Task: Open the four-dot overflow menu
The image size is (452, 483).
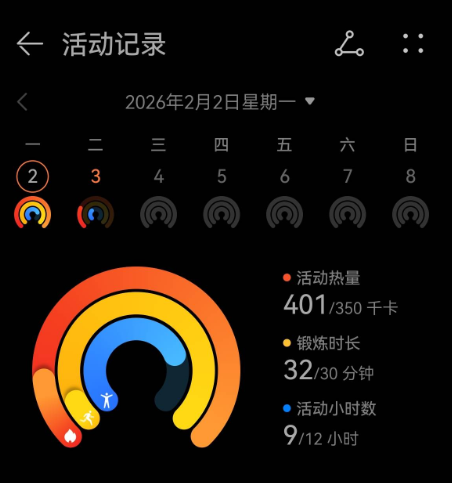Action: pos(413,43)
